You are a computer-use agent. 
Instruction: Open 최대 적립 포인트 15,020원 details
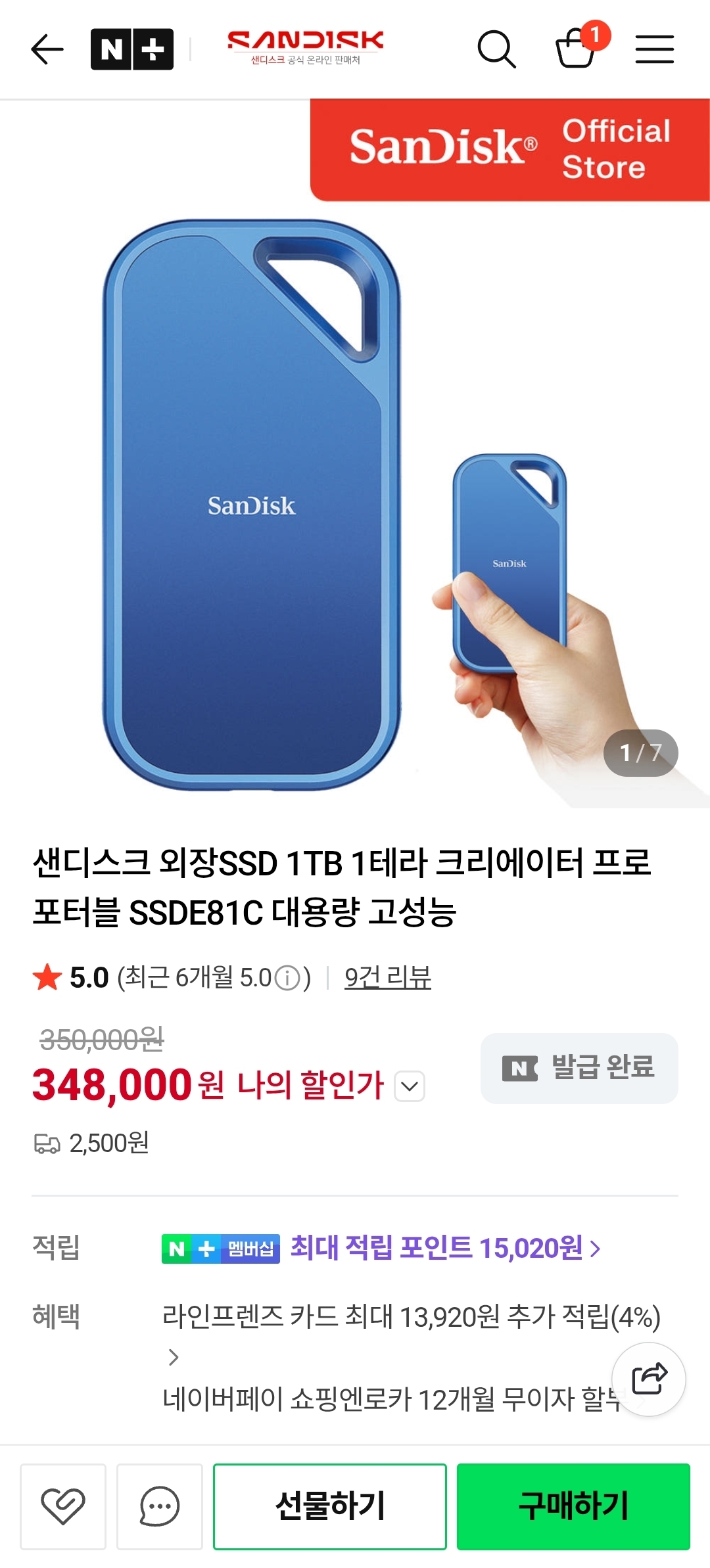pos(446,1247)
